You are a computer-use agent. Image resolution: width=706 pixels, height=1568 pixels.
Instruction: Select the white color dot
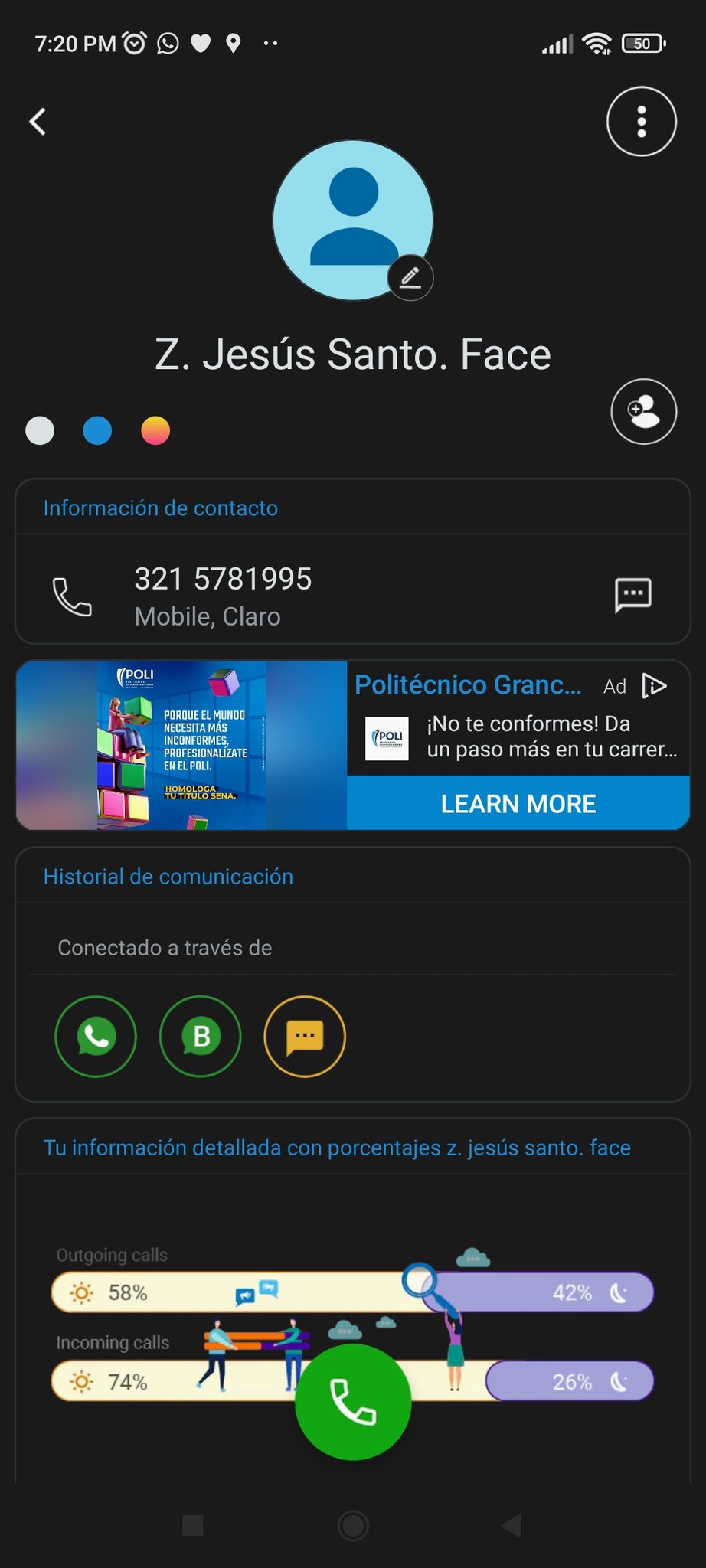coord(40,430)
